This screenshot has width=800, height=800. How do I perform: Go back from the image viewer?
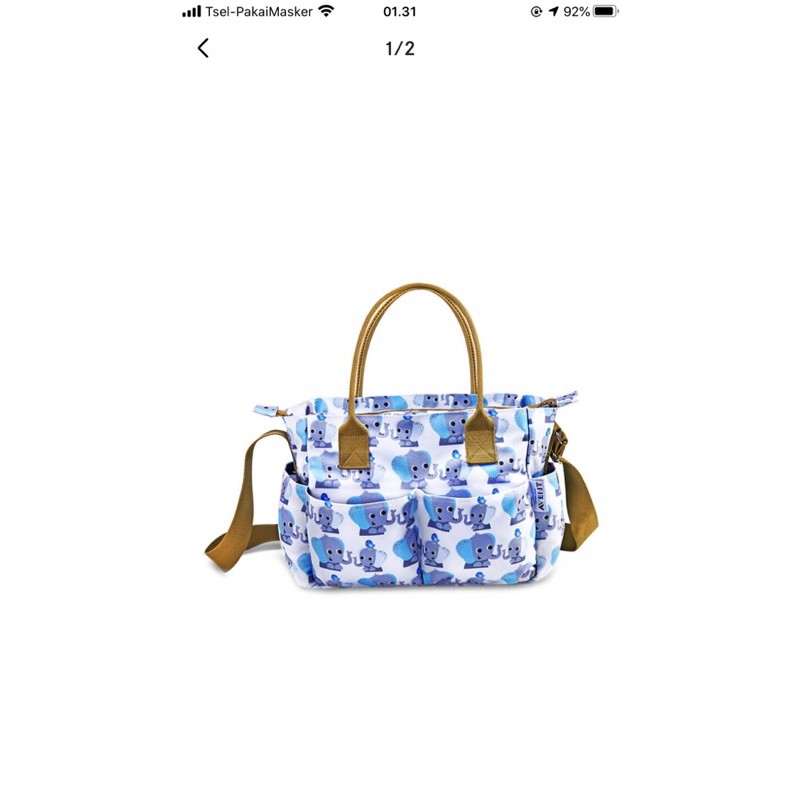click(203, 48)
